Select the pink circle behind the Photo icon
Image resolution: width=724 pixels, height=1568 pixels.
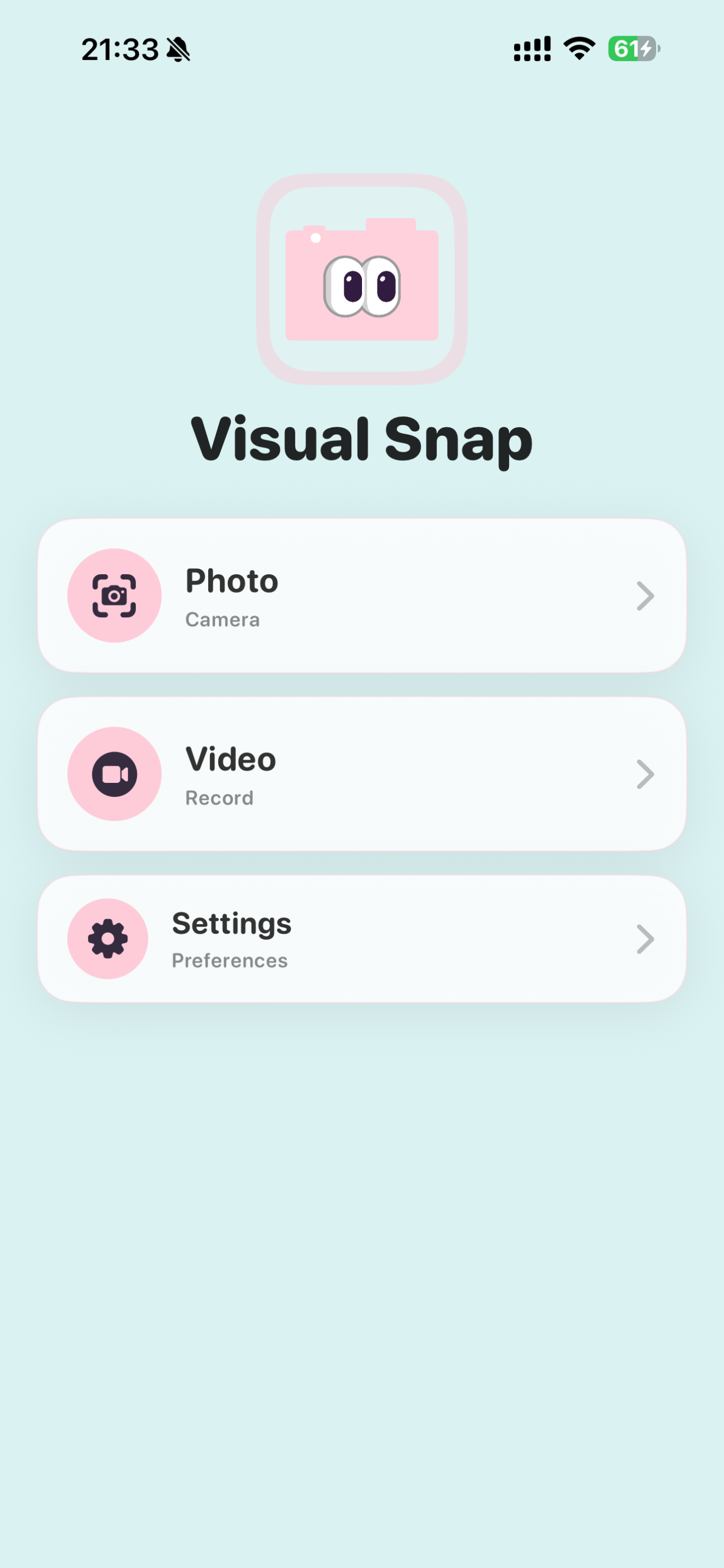tap(114, 595)
